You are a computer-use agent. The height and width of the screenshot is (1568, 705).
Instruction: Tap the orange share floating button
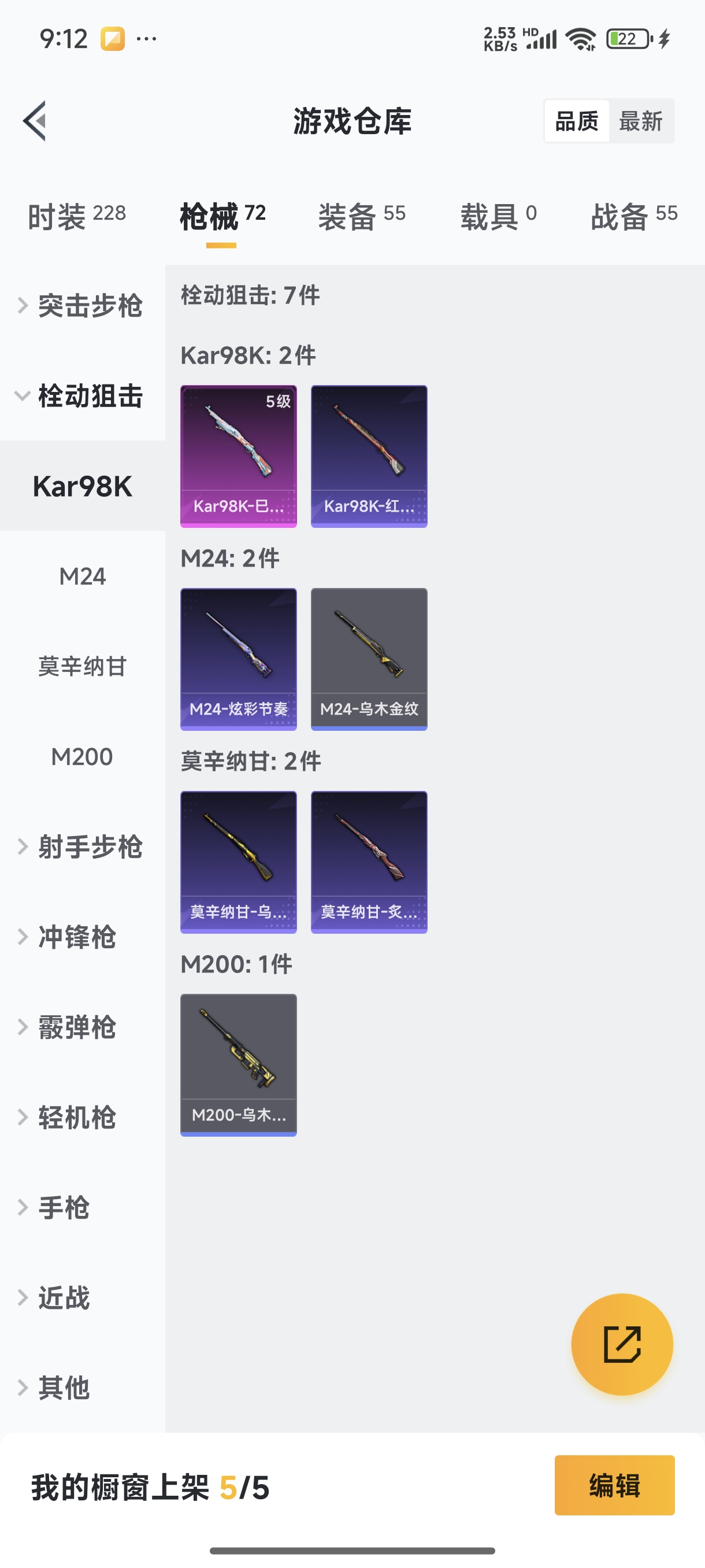[x=622, y=1344]
